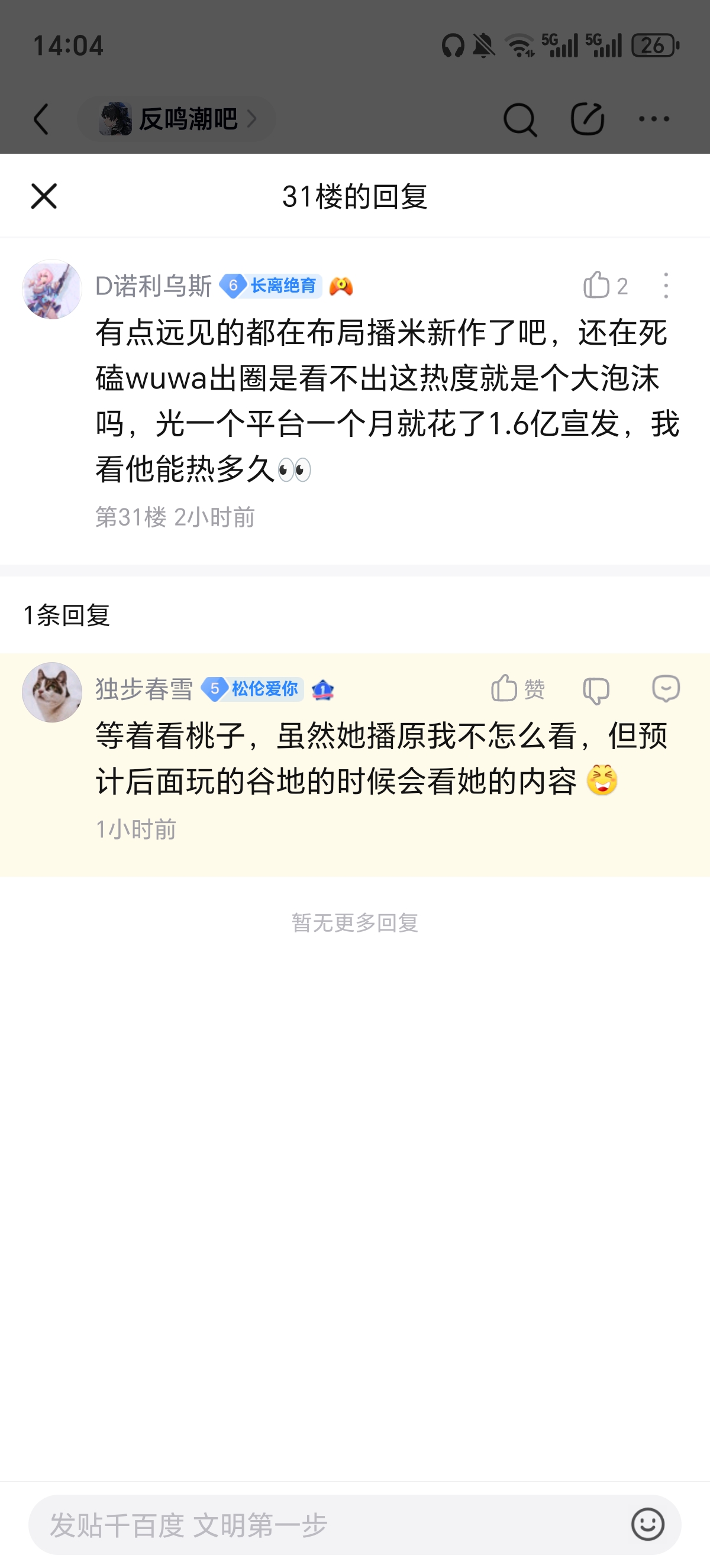Viewport: 710px width, 1568px height.
Task: Dislike 独步春雪's reply
Action: pos(596,690)
